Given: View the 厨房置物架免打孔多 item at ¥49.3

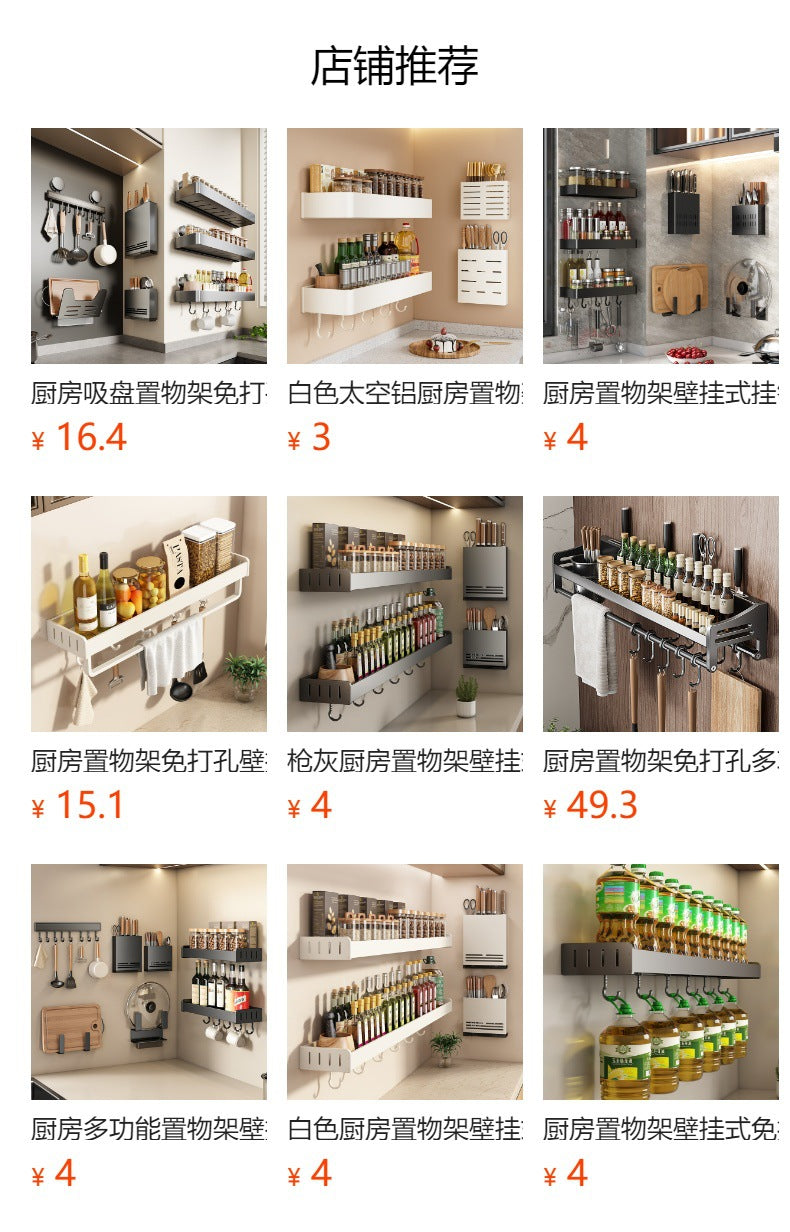Looking at the screenshot, I should (661, 614).
